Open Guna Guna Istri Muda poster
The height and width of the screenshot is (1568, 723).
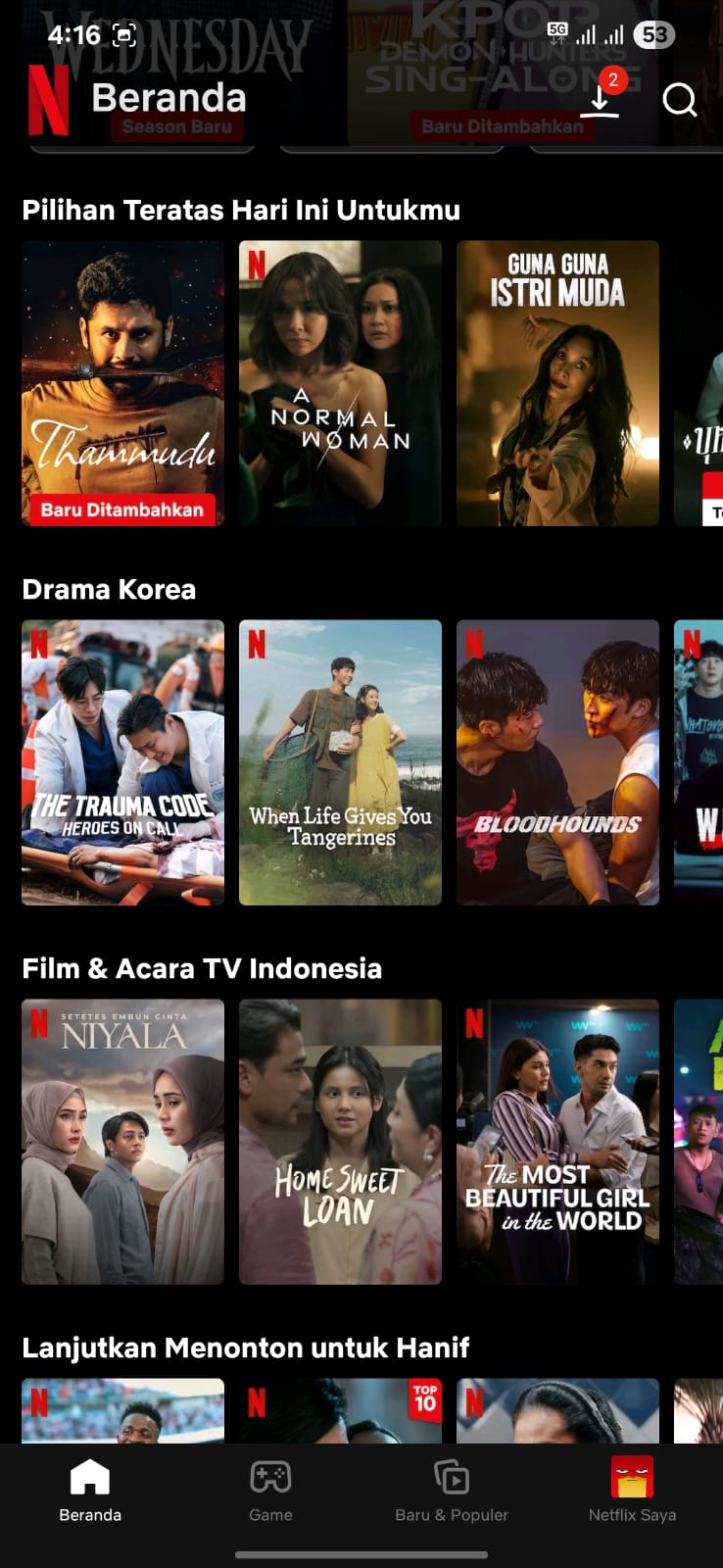[x=557, y=383]
